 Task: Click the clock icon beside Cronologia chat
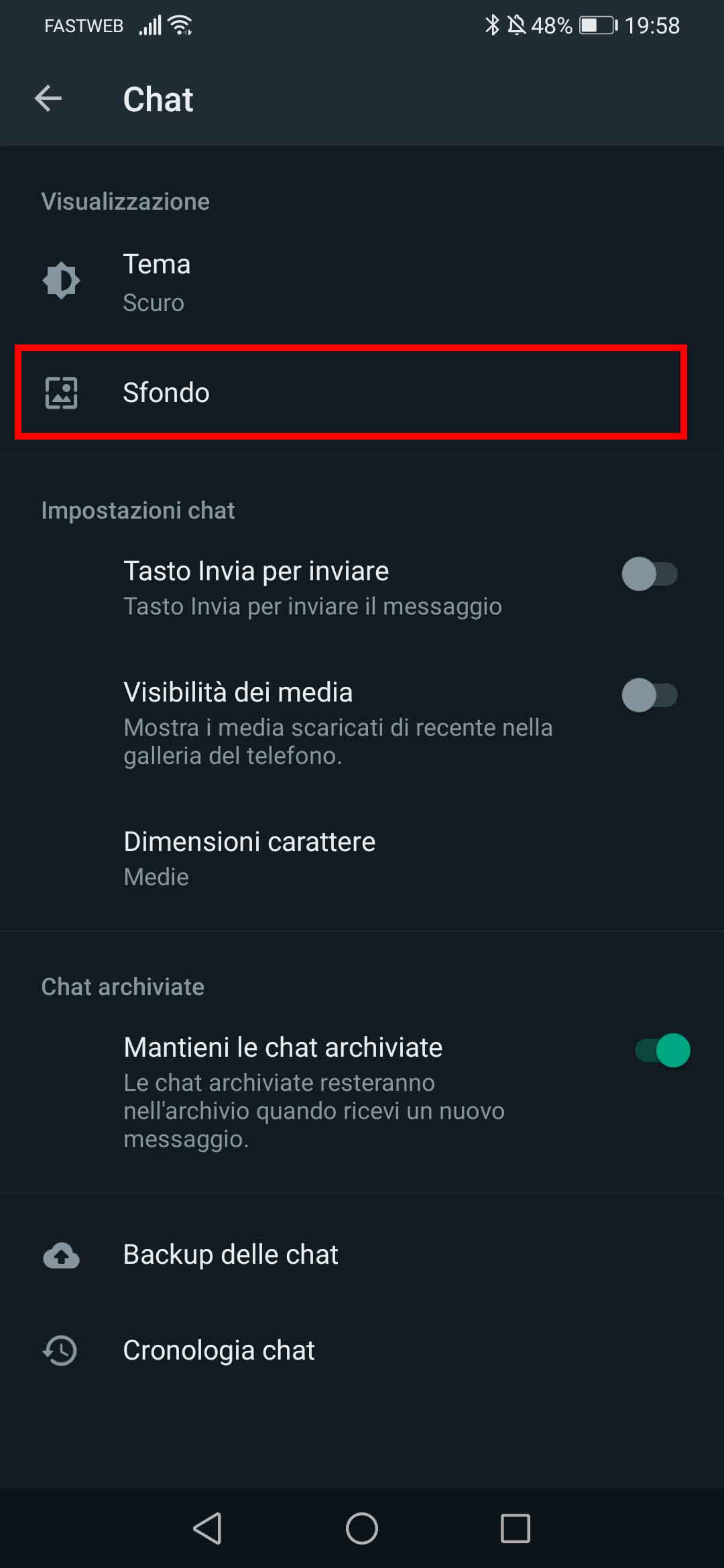(x=62, y=1350)
